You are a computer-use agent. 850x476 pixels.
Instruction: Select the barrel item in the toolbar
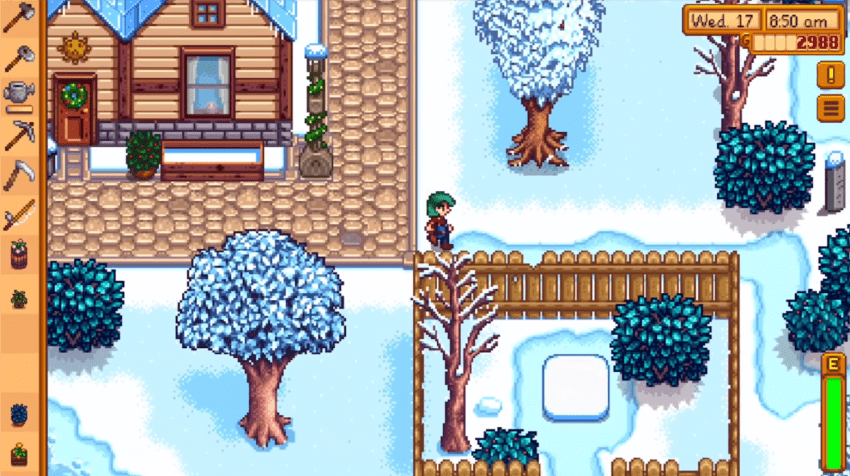(18, 254)
